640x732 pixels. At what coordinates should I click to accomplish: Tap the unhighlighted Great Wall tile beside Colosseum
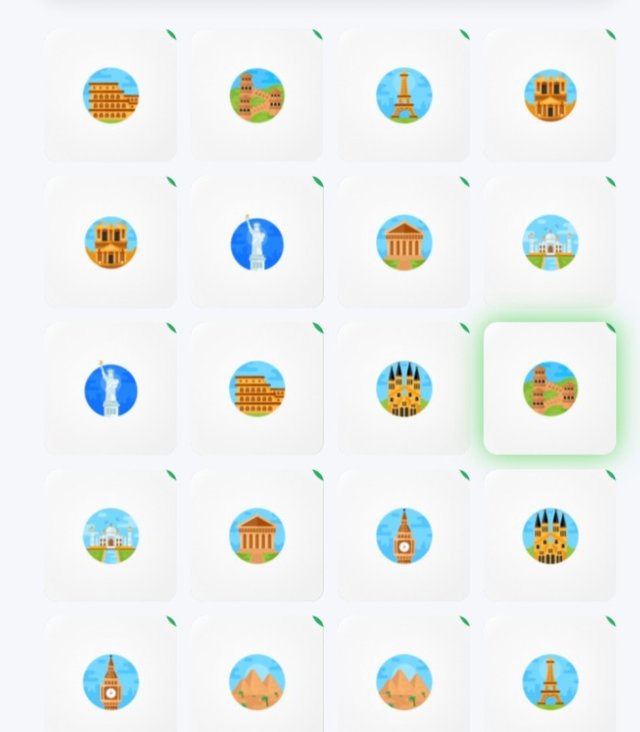tap(257, 95)
